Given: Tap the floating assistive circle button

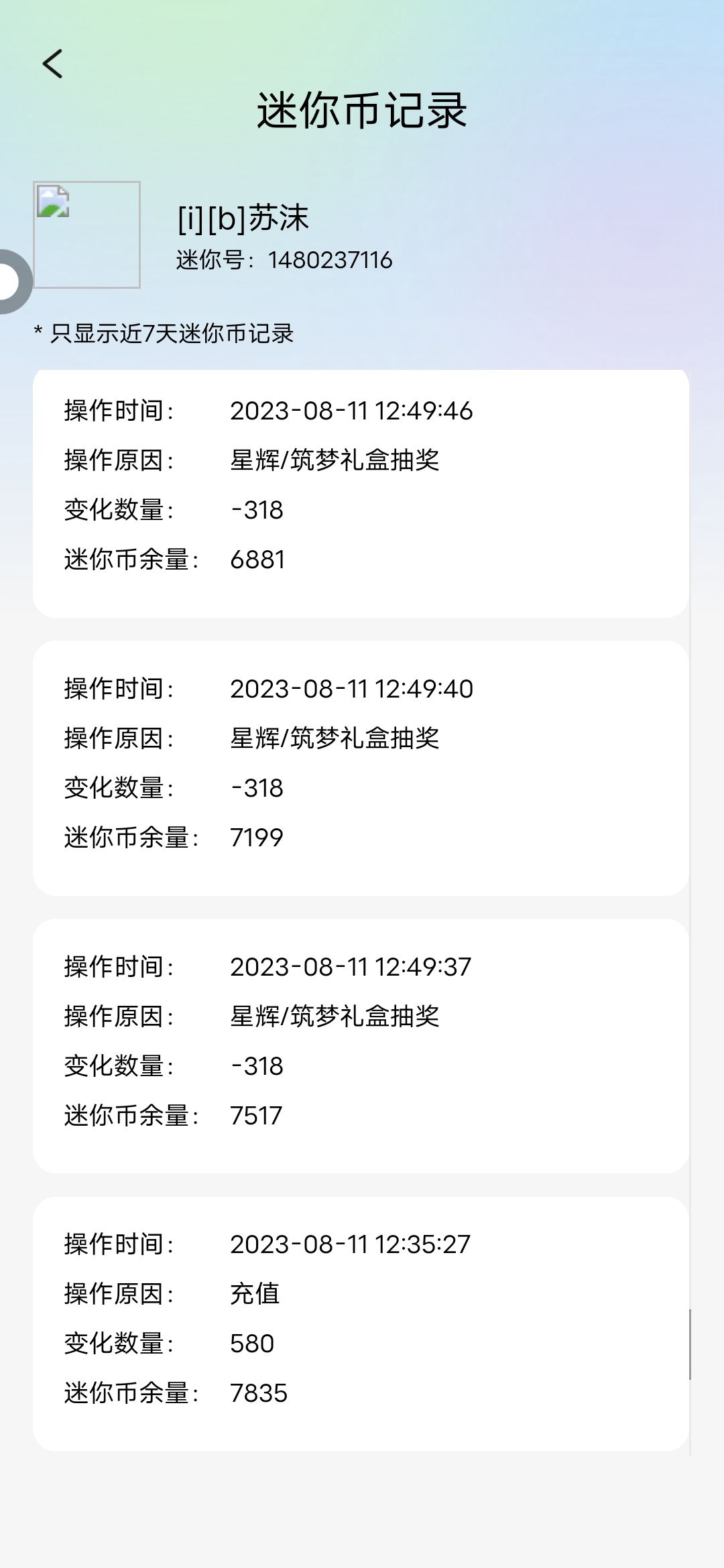Looking at the screenshot, I should [x=15, y=281].
